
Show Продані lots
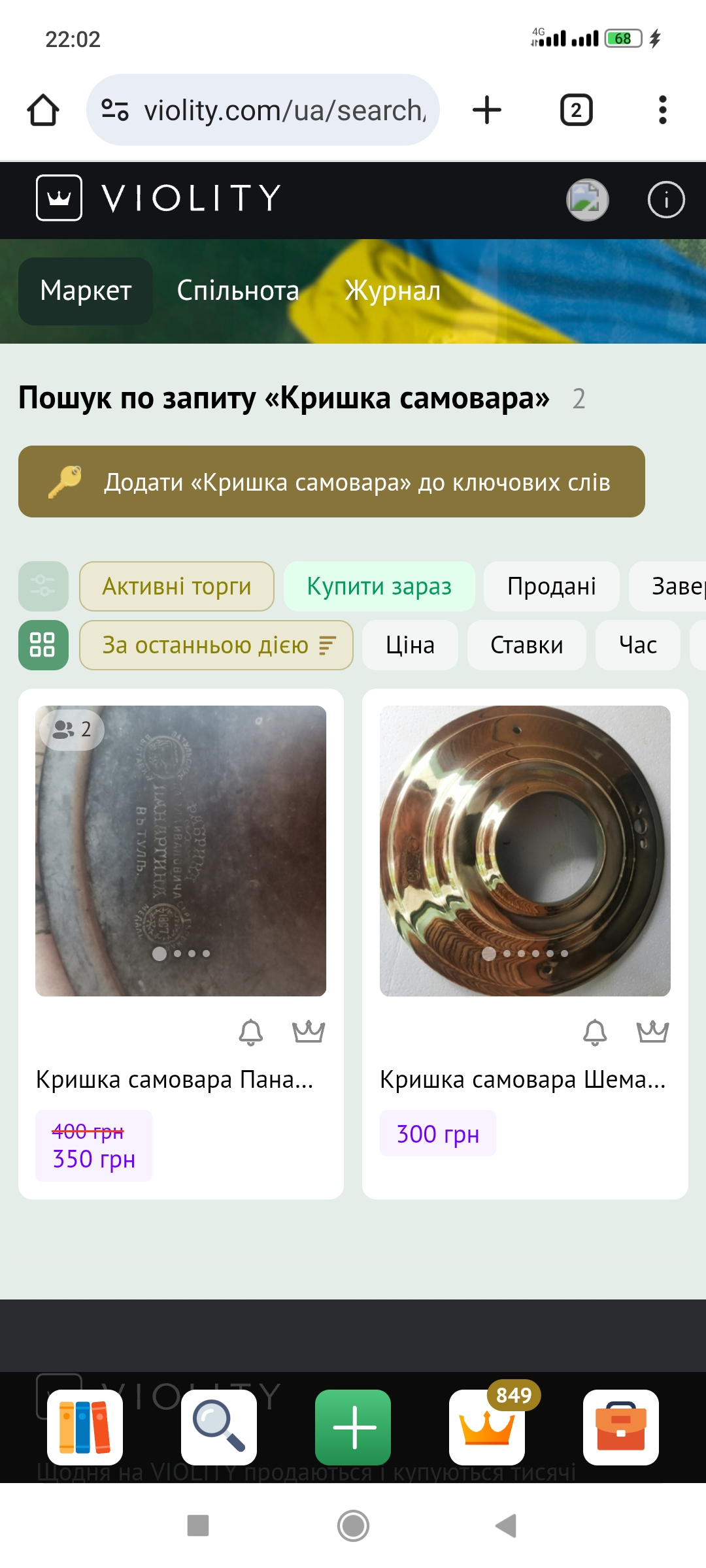coord(551,586)
